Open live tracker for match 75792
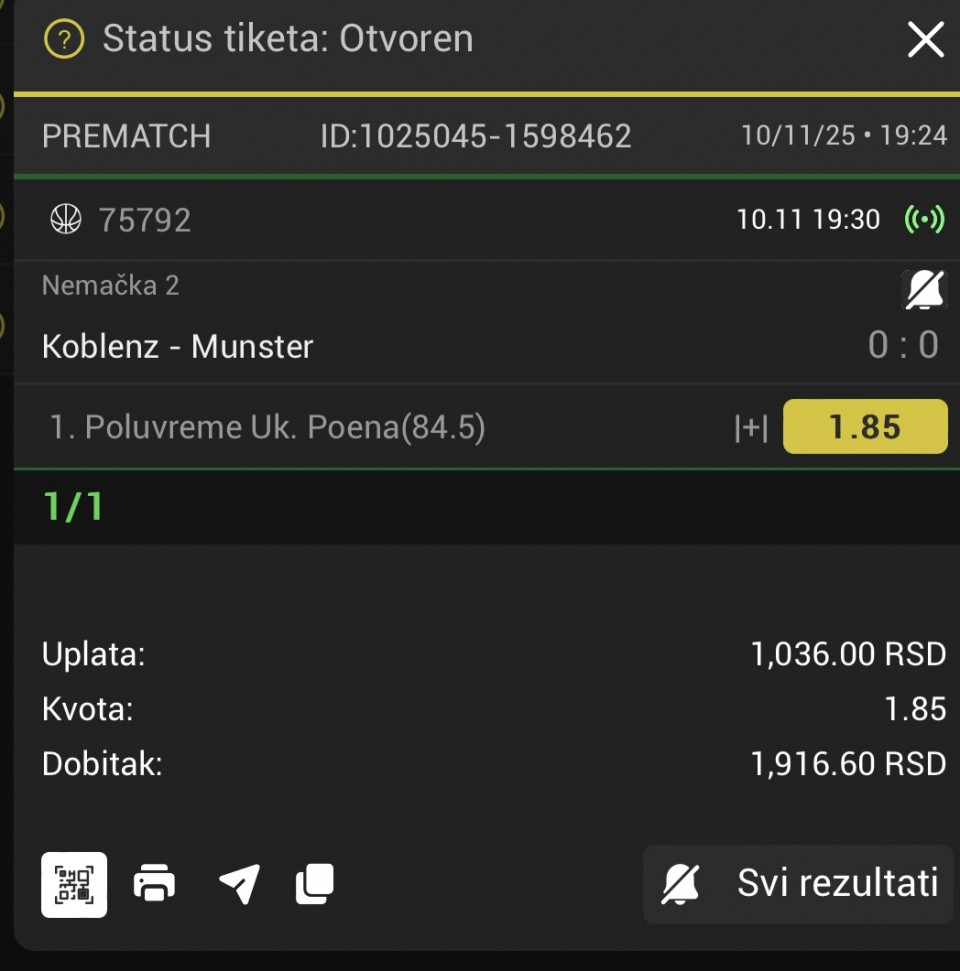The image size is (960, 971). (x=924, y=220)
